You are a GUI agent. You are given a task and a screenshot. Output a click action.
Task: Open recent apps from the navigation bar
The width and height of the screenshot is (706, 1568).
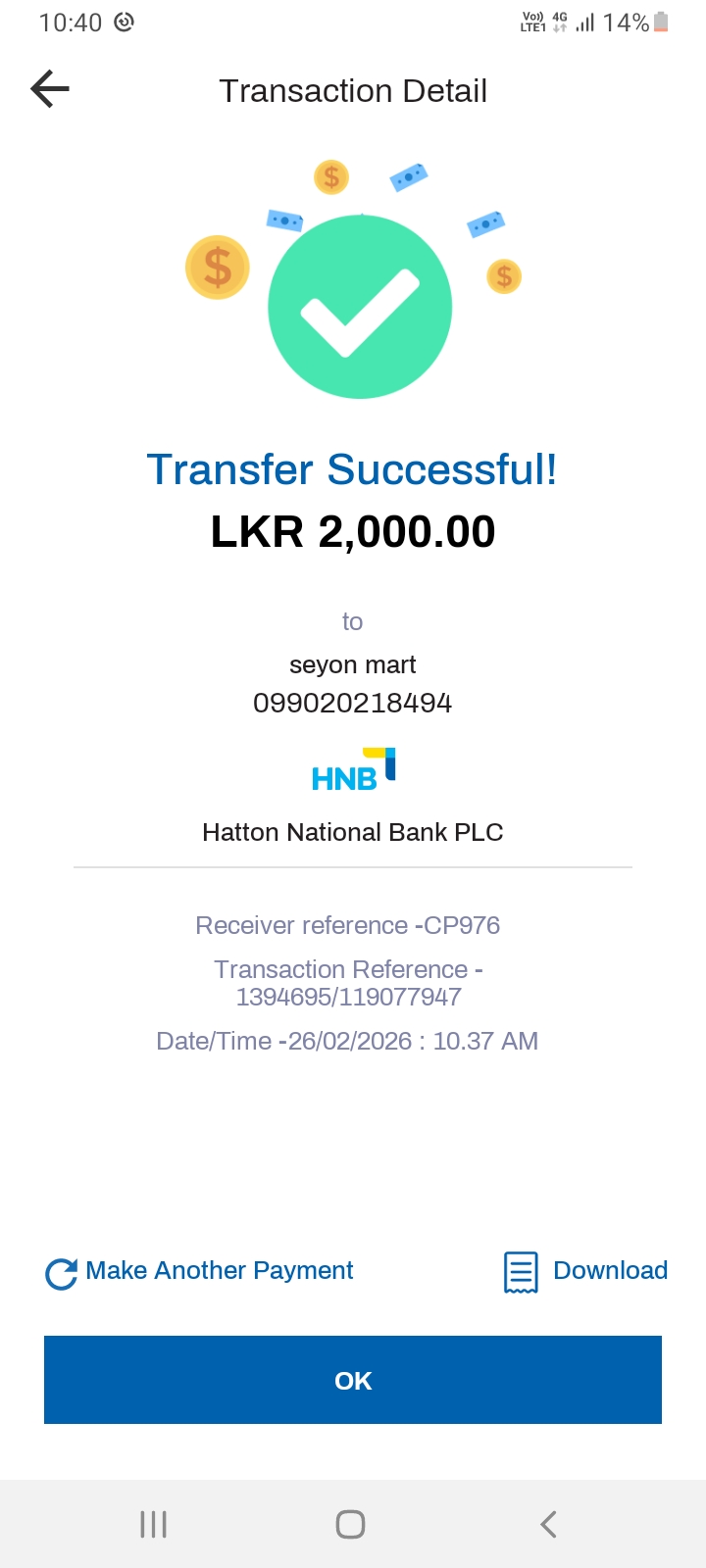(x=154, y=1524)
